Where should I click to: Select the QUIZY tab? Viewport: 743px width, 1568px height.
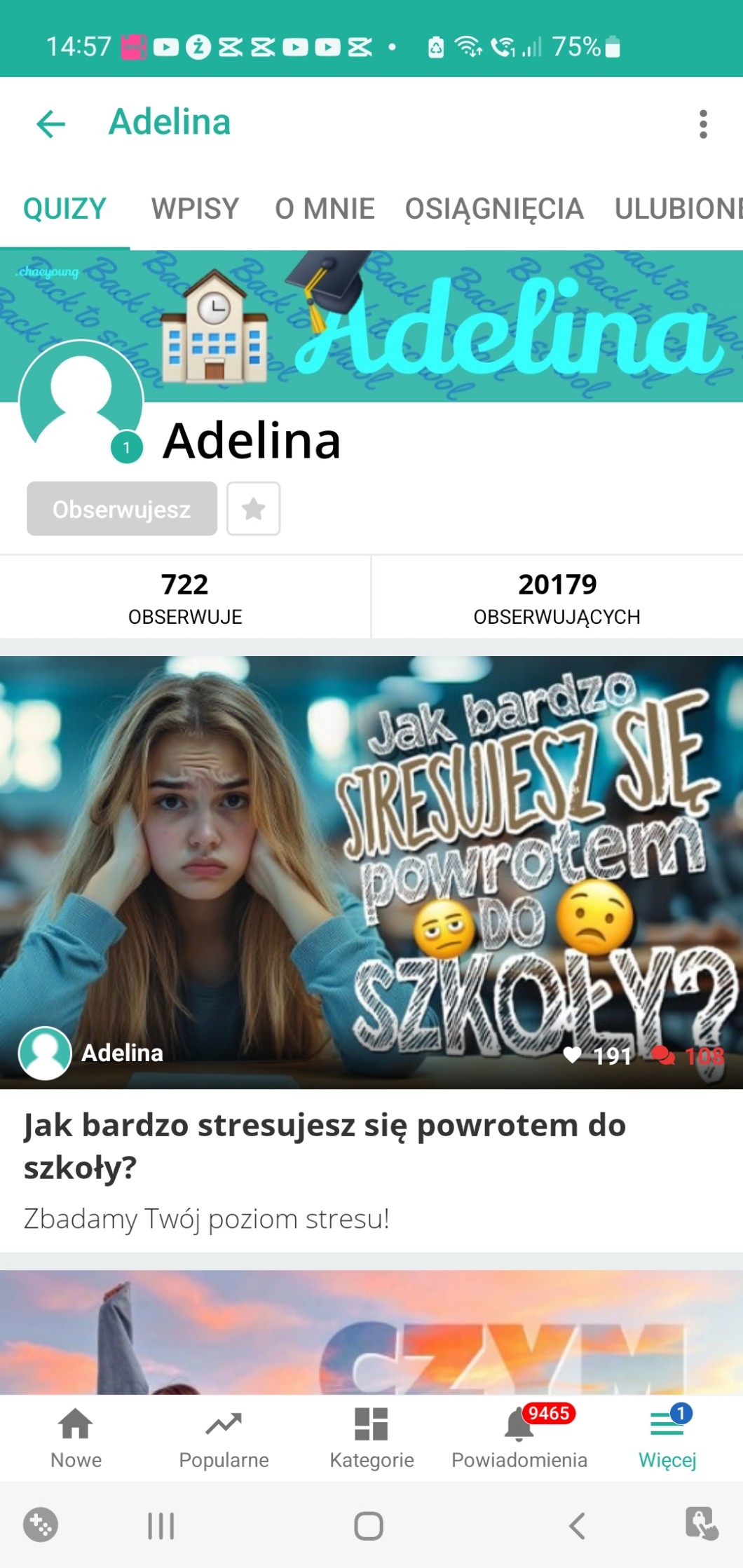(64, 209)
